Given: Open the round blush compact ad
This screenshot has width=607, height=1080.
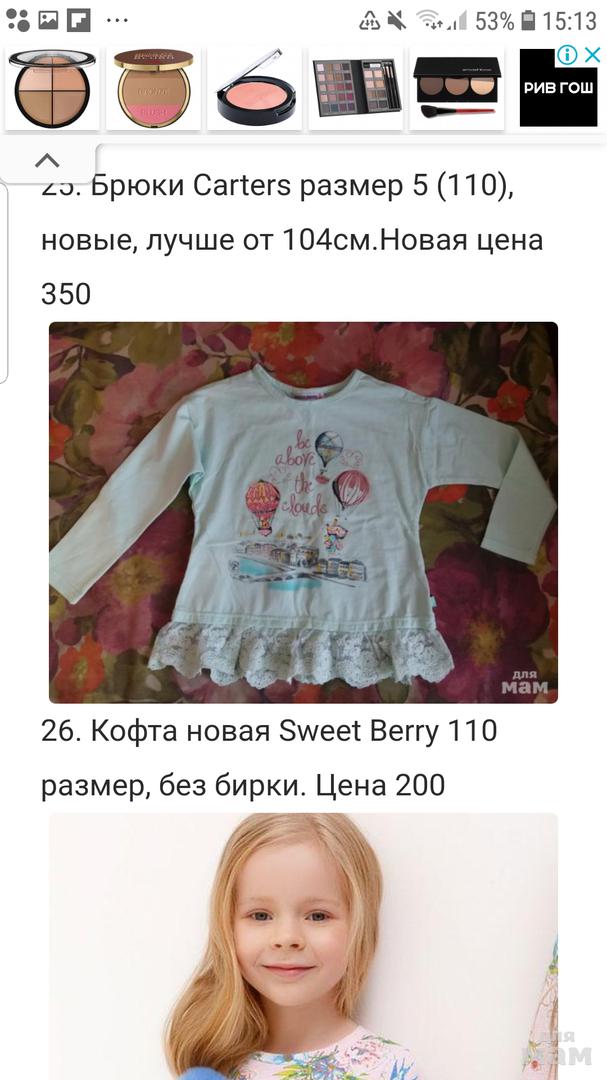Looking at the screenshot, I should coord(153,88).
